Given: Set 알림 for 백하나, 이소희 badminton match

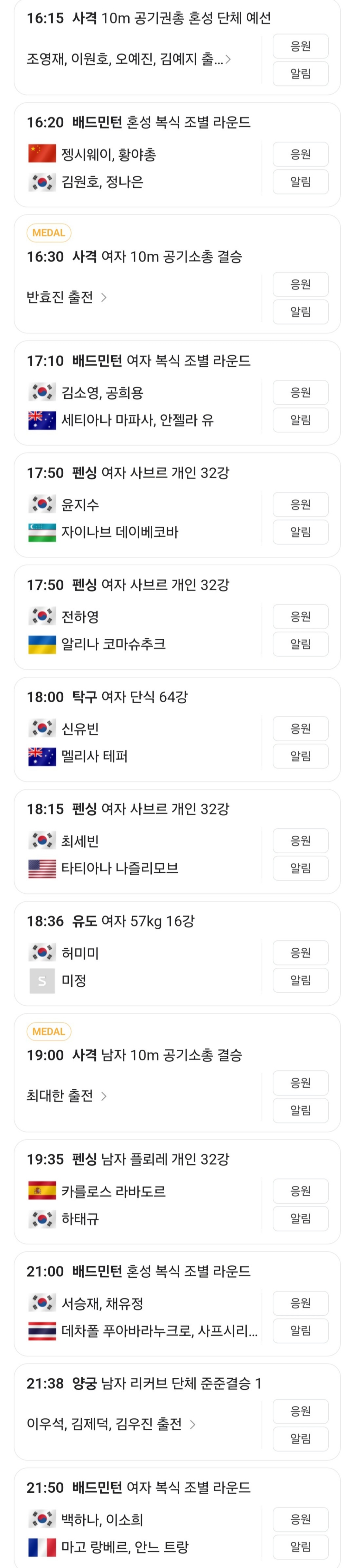Looking at the screenshot, I should point(300,1546).
